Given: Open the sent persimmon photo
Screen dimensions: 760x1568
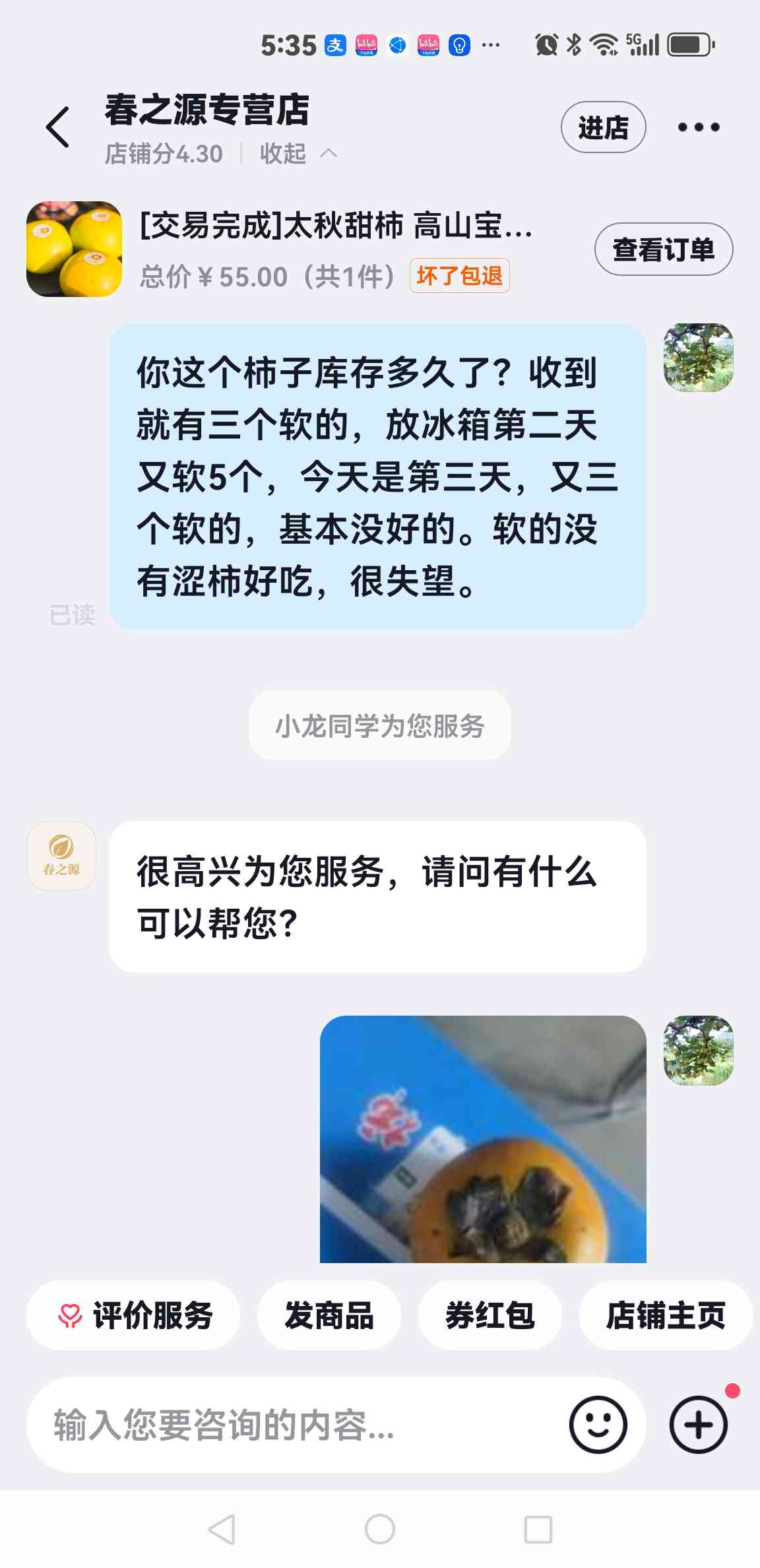Looking at the screenshot, I should click(483, 1139).
